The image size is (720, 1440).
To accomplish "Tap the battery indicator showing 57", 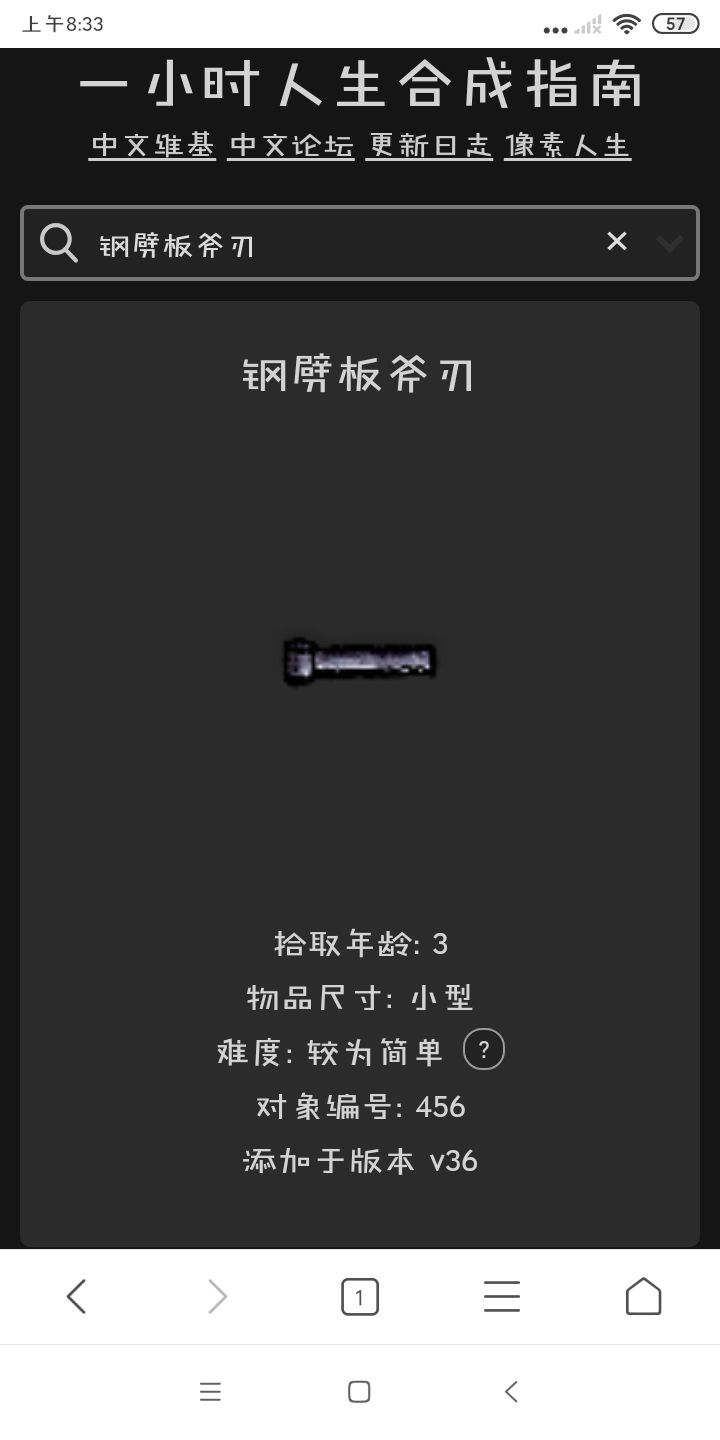I will [x=676, y=23].
